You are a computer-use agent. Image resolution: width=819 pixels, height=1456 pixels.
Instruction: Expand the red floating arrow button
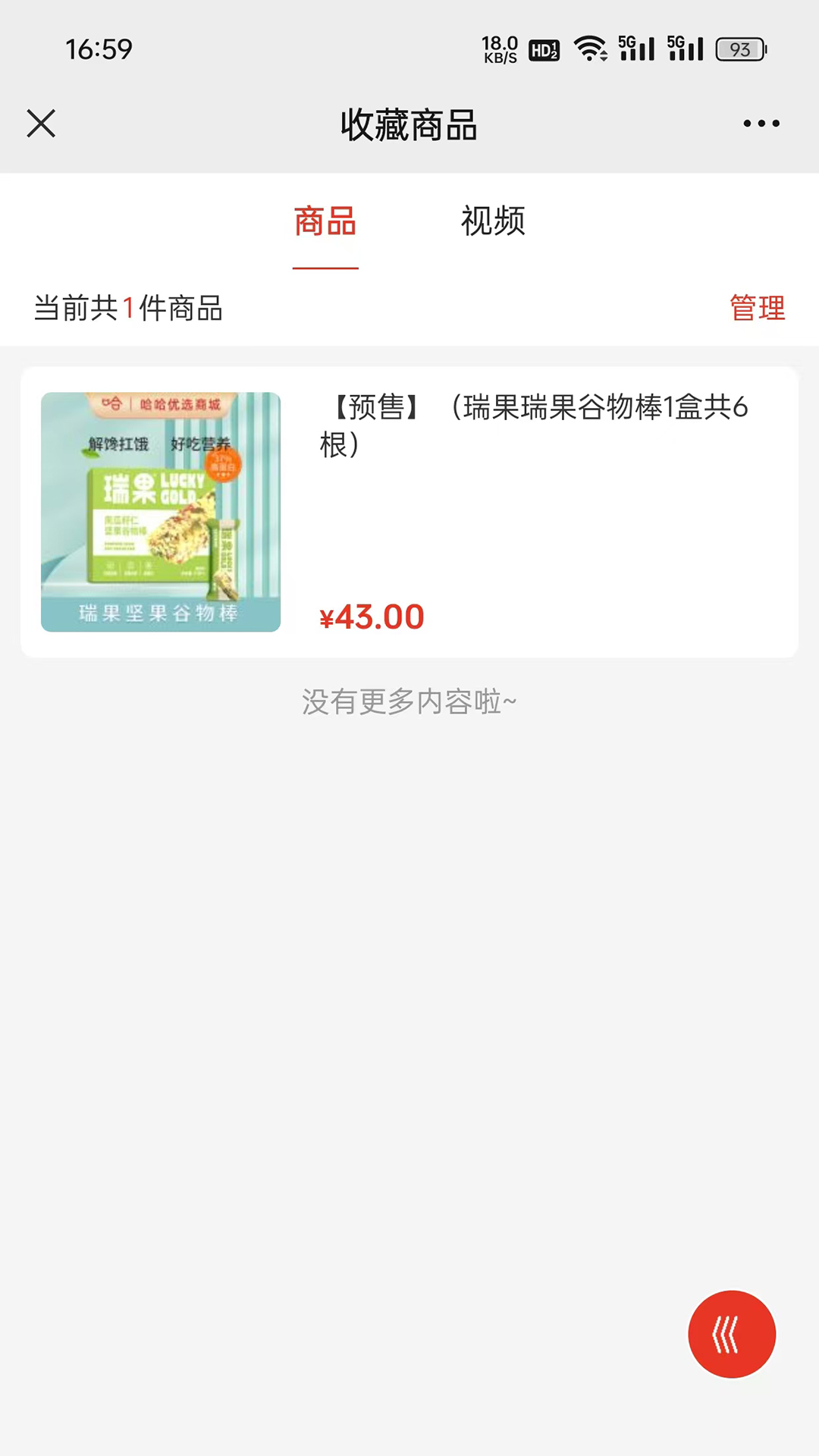pyautogui.click(x=731, y=1334)
